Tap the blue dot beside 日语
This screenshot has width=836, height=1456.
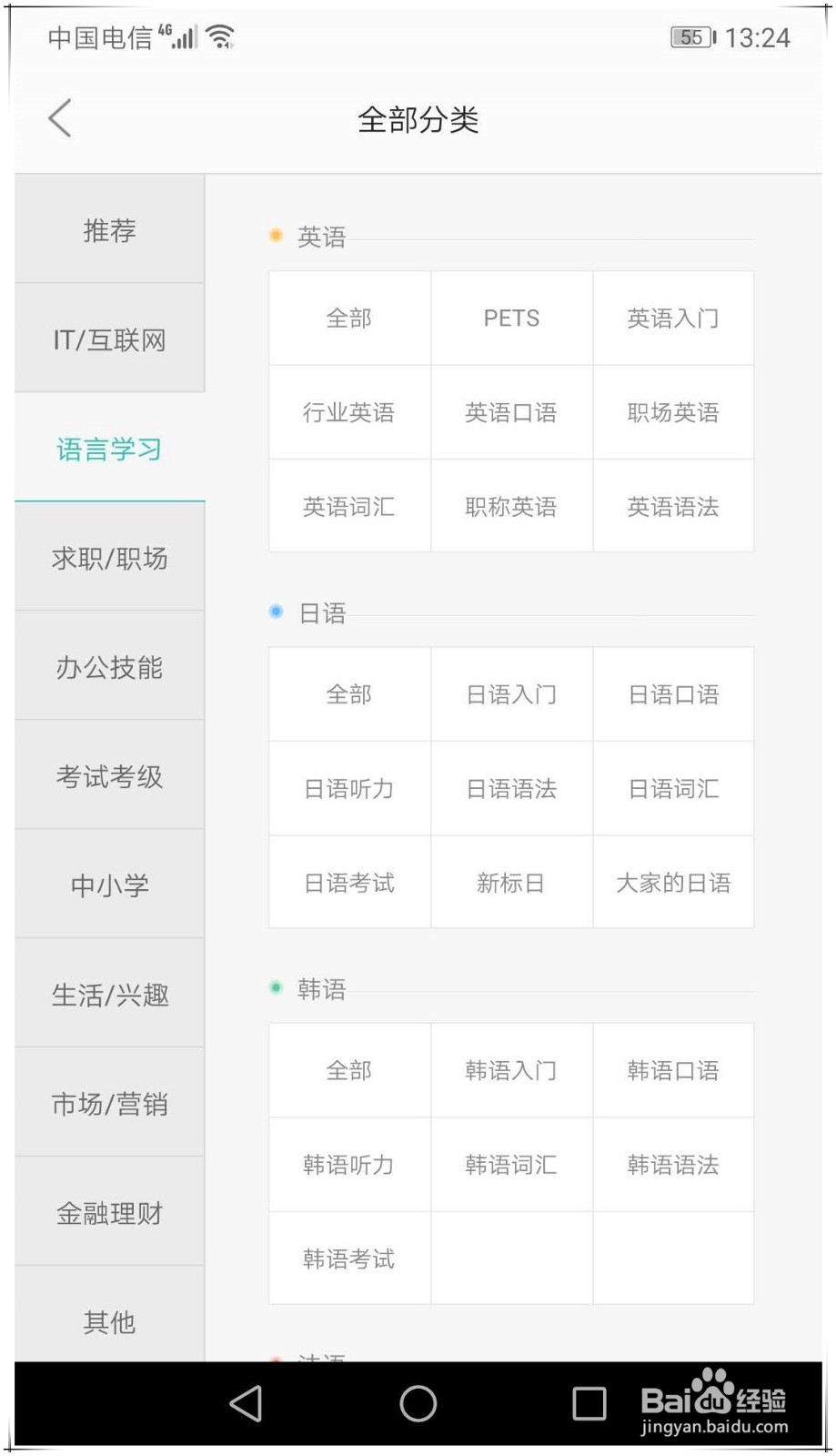pos(276,612)
